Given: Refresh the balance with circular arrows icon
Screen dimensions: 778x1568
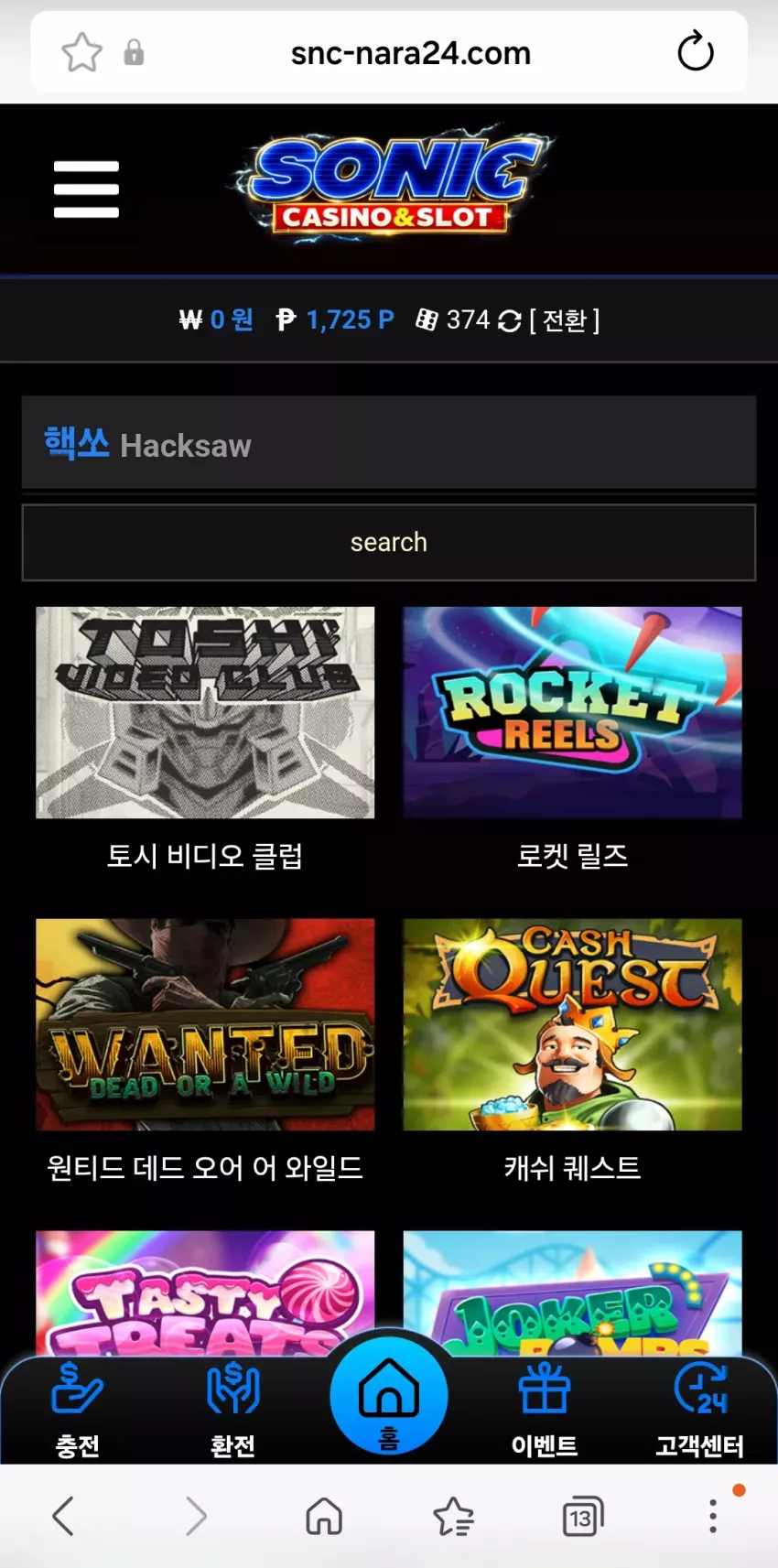Looking at the screenshot, I should (x=509, y=320).
